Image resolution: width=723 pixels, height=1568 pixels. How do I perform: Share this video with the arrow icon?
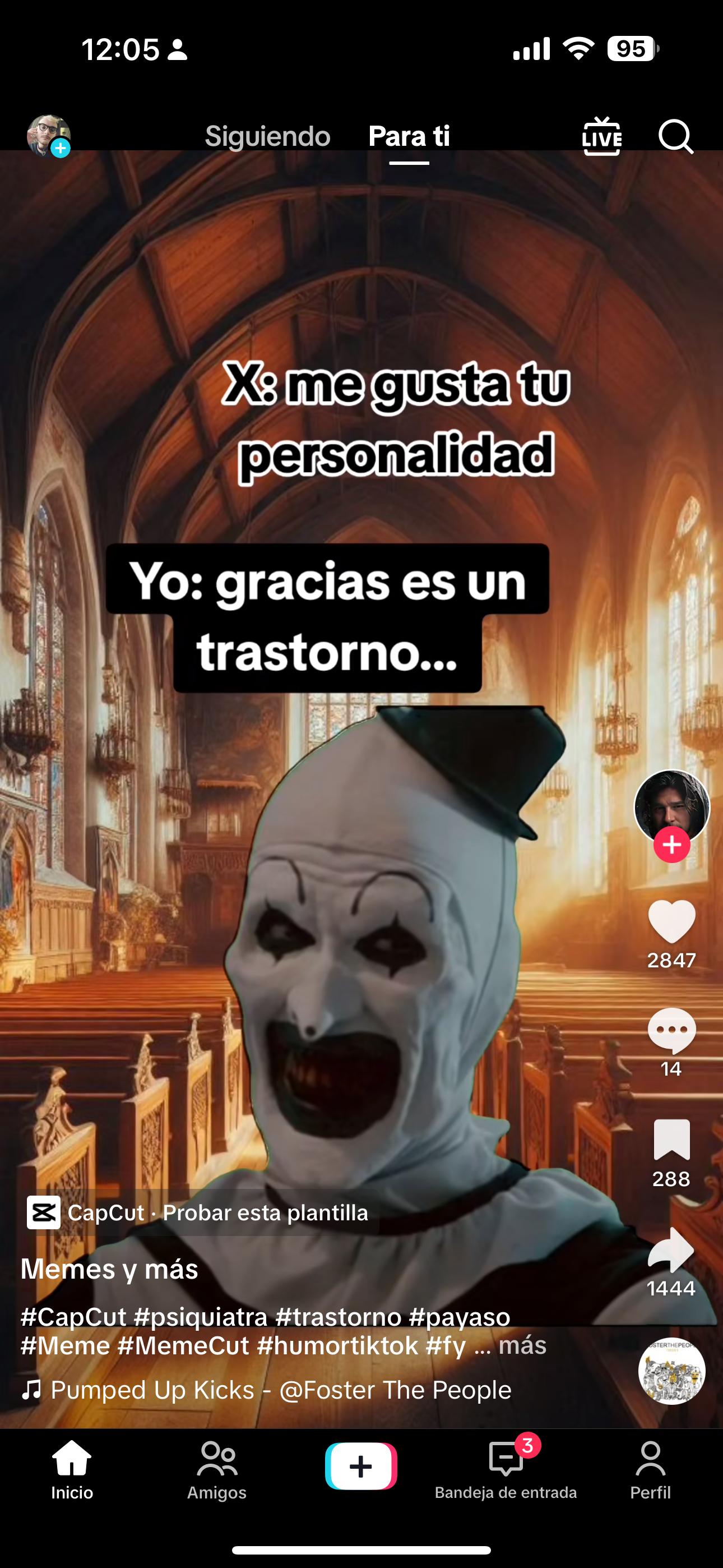[x=671, y=1249]
